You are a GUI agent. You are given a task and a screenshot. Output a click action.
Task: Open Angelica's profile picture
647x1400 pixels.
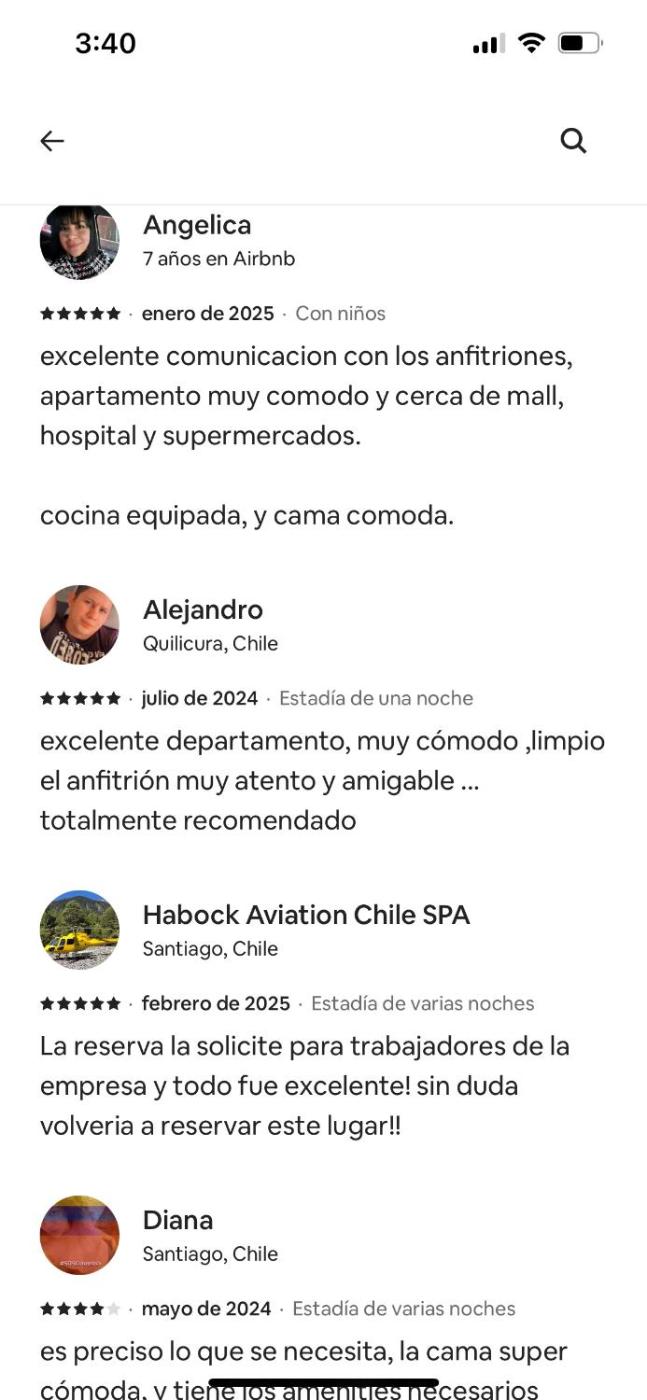pyautogui.click(x=79, y=240)
